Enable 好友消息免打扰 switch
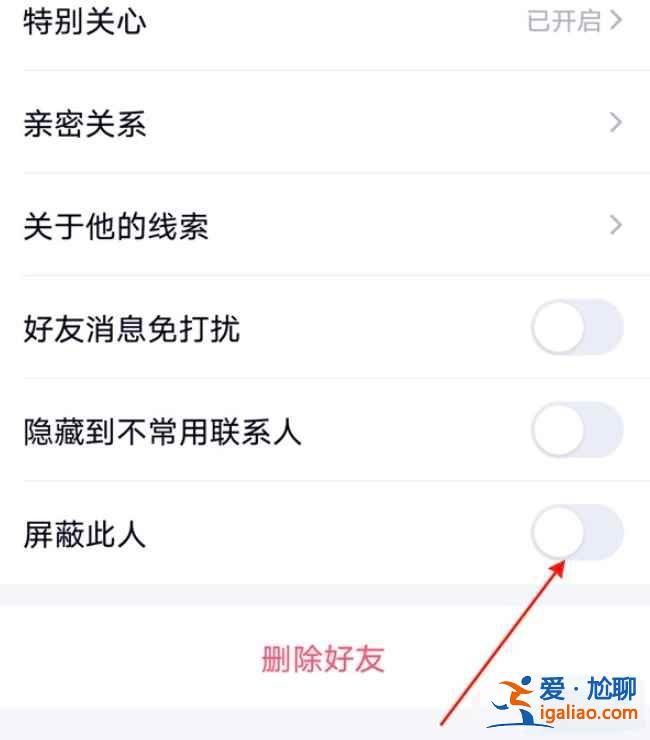Viewport: 650px width, 740px height. click(576, 328)
